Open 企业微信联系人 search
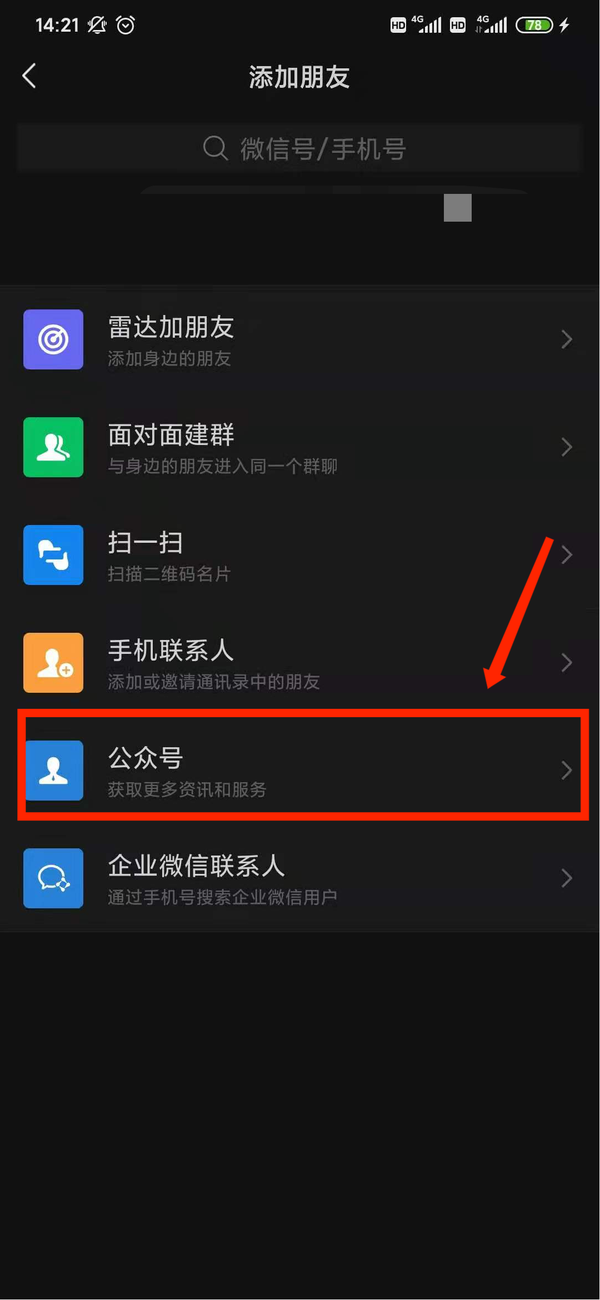 tap(300, 878)
